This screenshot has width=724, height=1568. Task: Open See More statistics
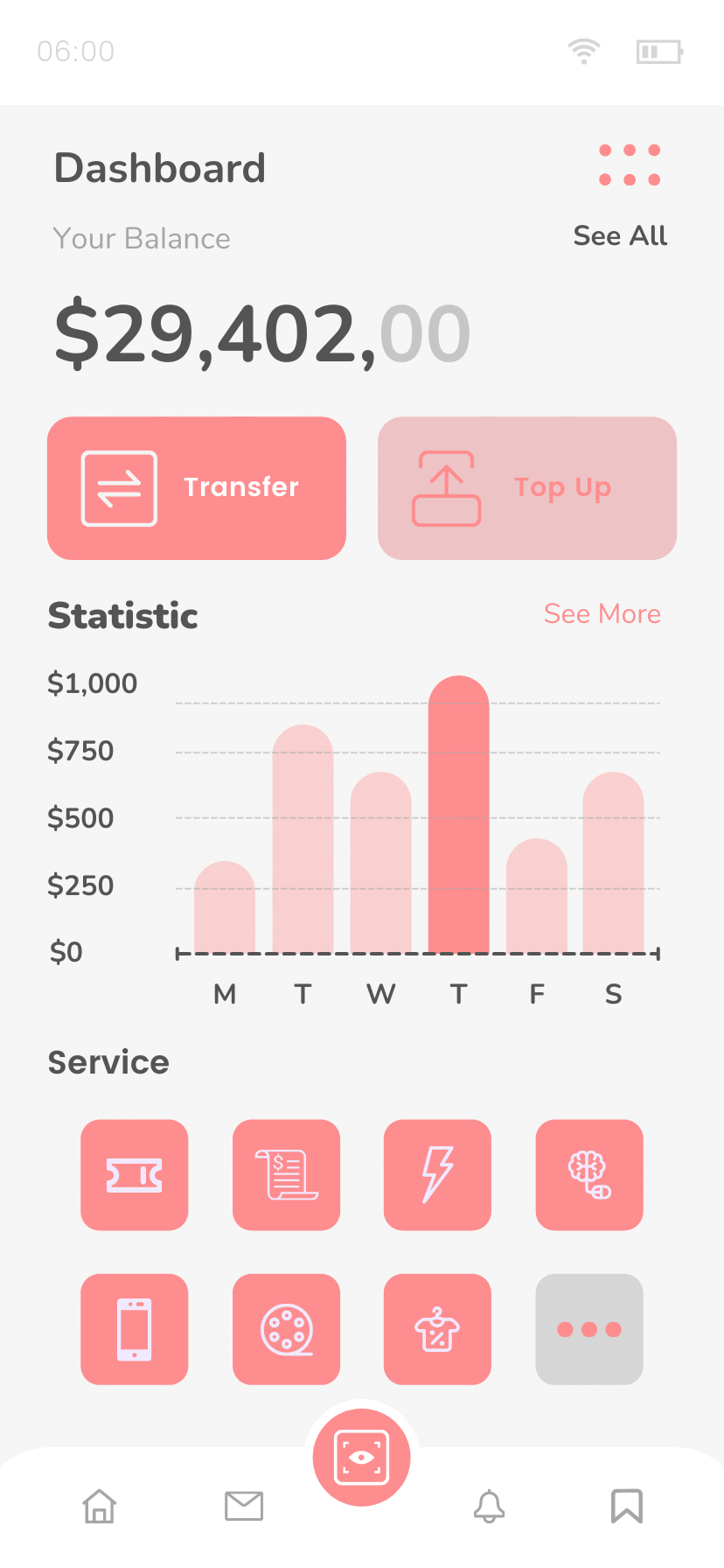point(602,613)
